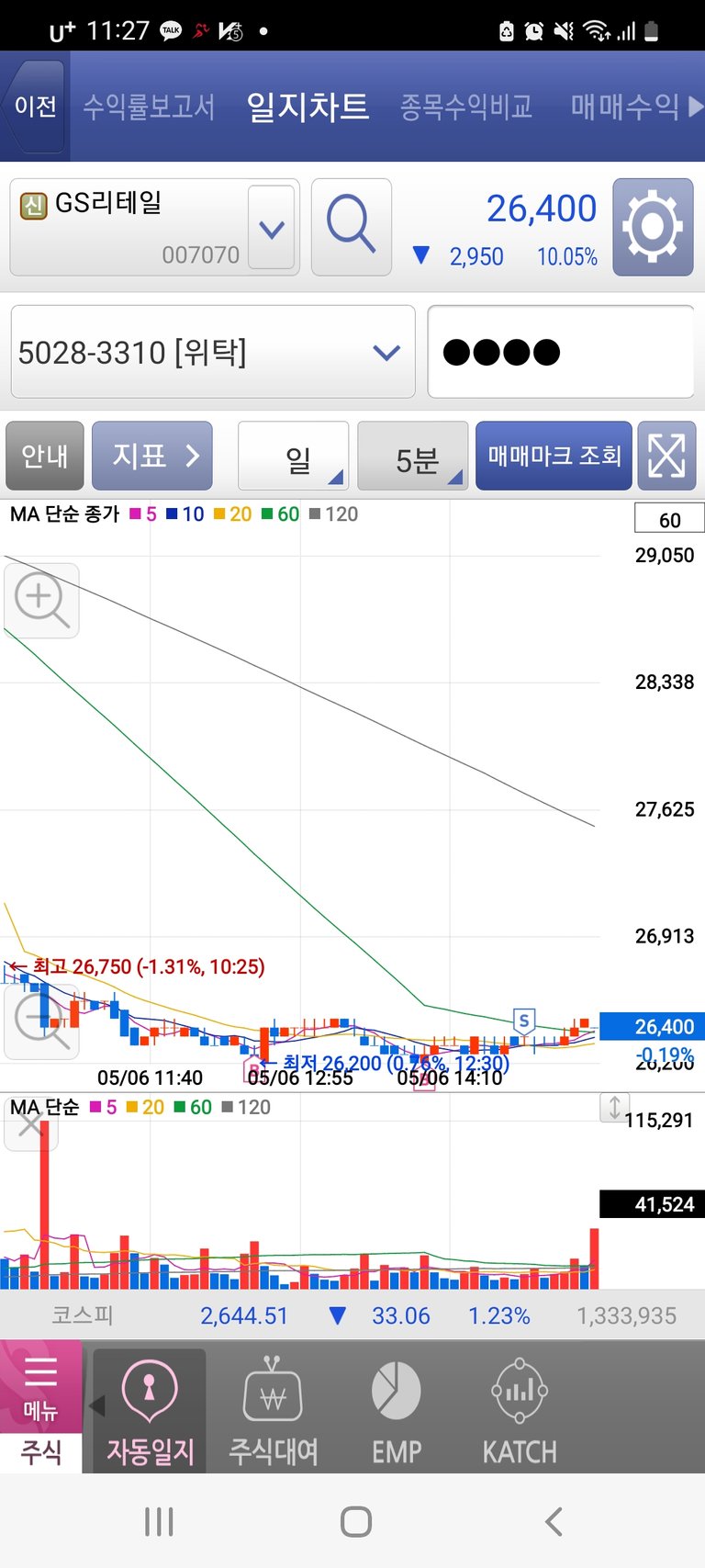Zoom out on the chart
705x1568 pixels.
[41, 1021]
